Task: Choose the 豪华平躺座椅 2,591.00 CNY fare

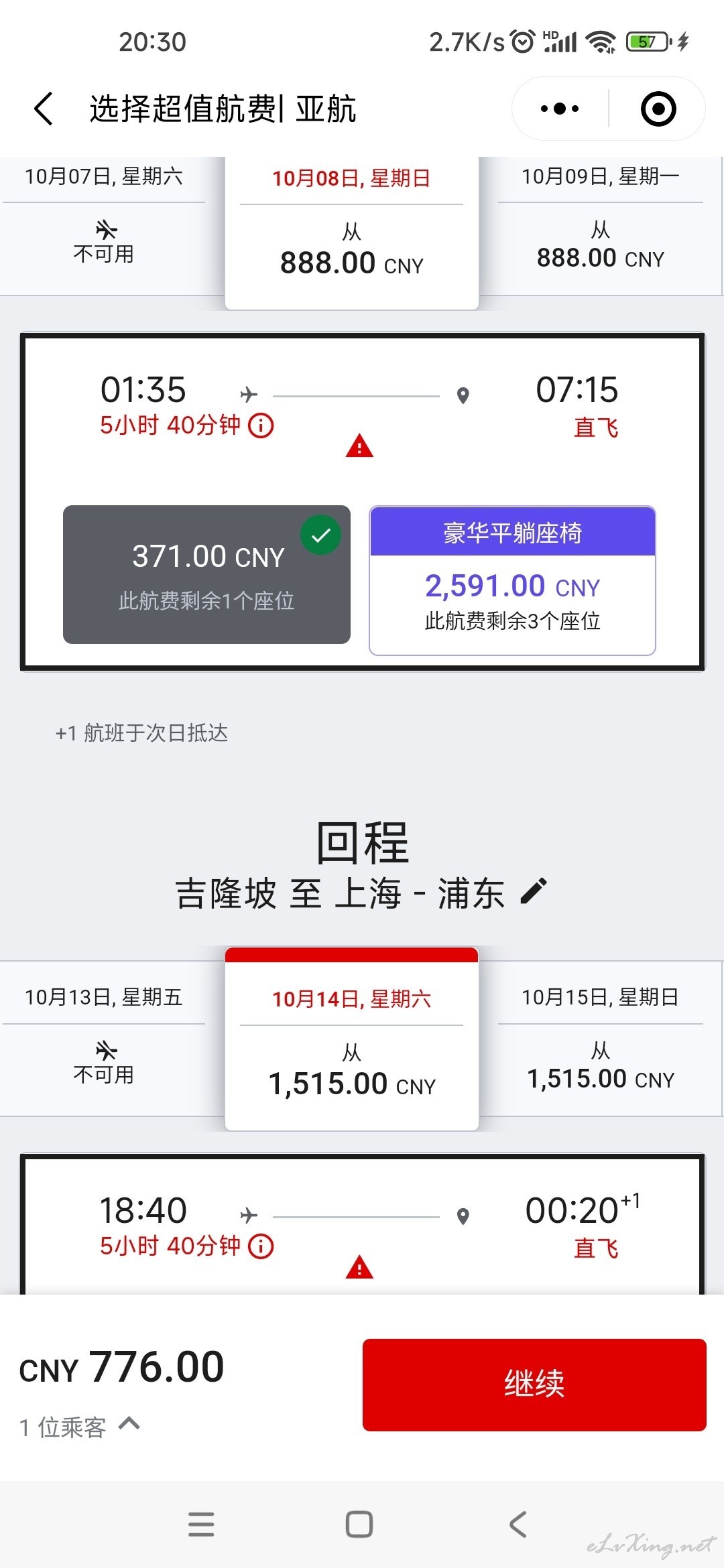Action: tap(512, 580)
